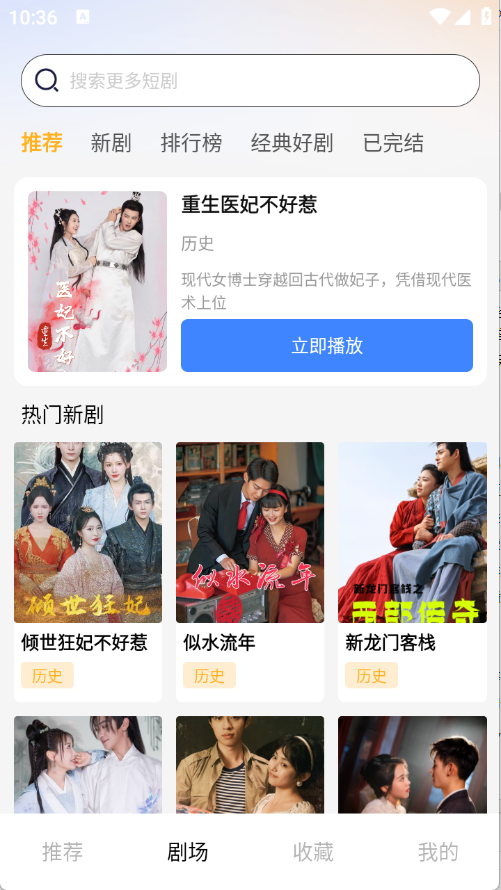Open the 似水流年 drama card
Image resolution: width=501 pixels, height=890 pixels.
pos(250,572)
